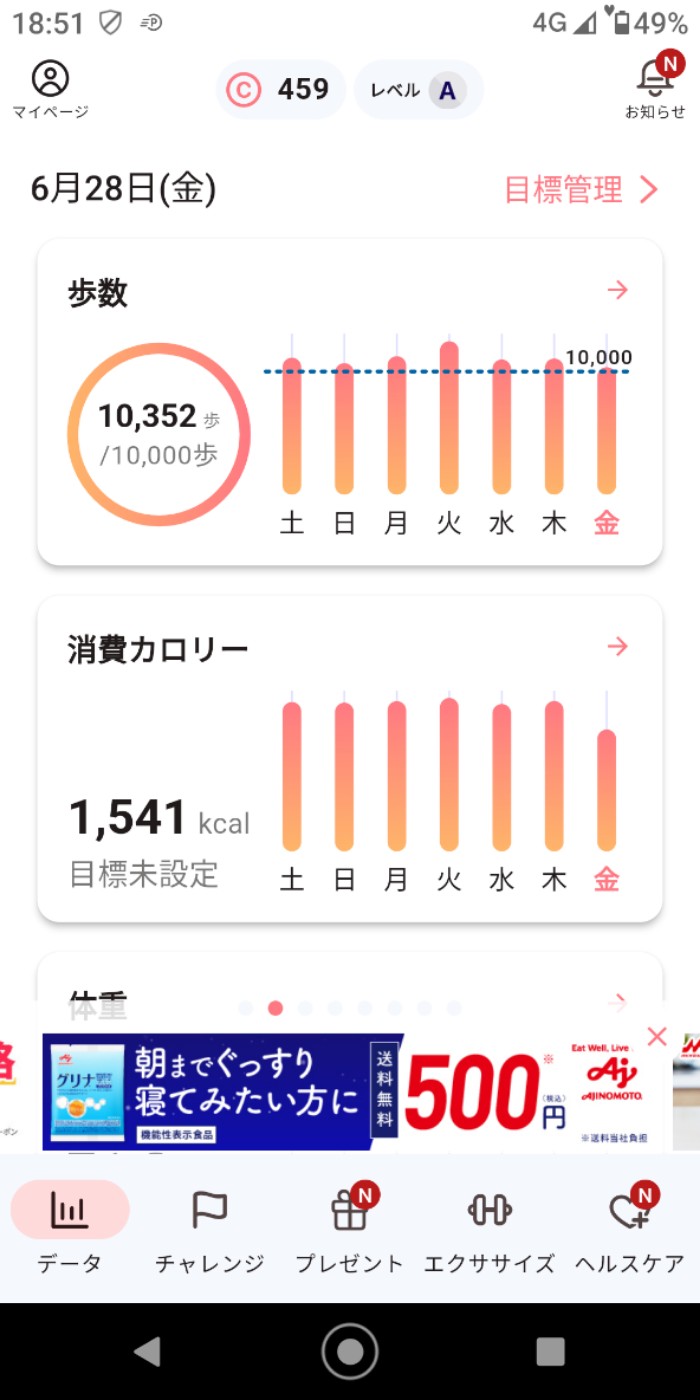Open the 消費カロリー card arrow
Screen dimensions: 700x1400
(618, 647)
